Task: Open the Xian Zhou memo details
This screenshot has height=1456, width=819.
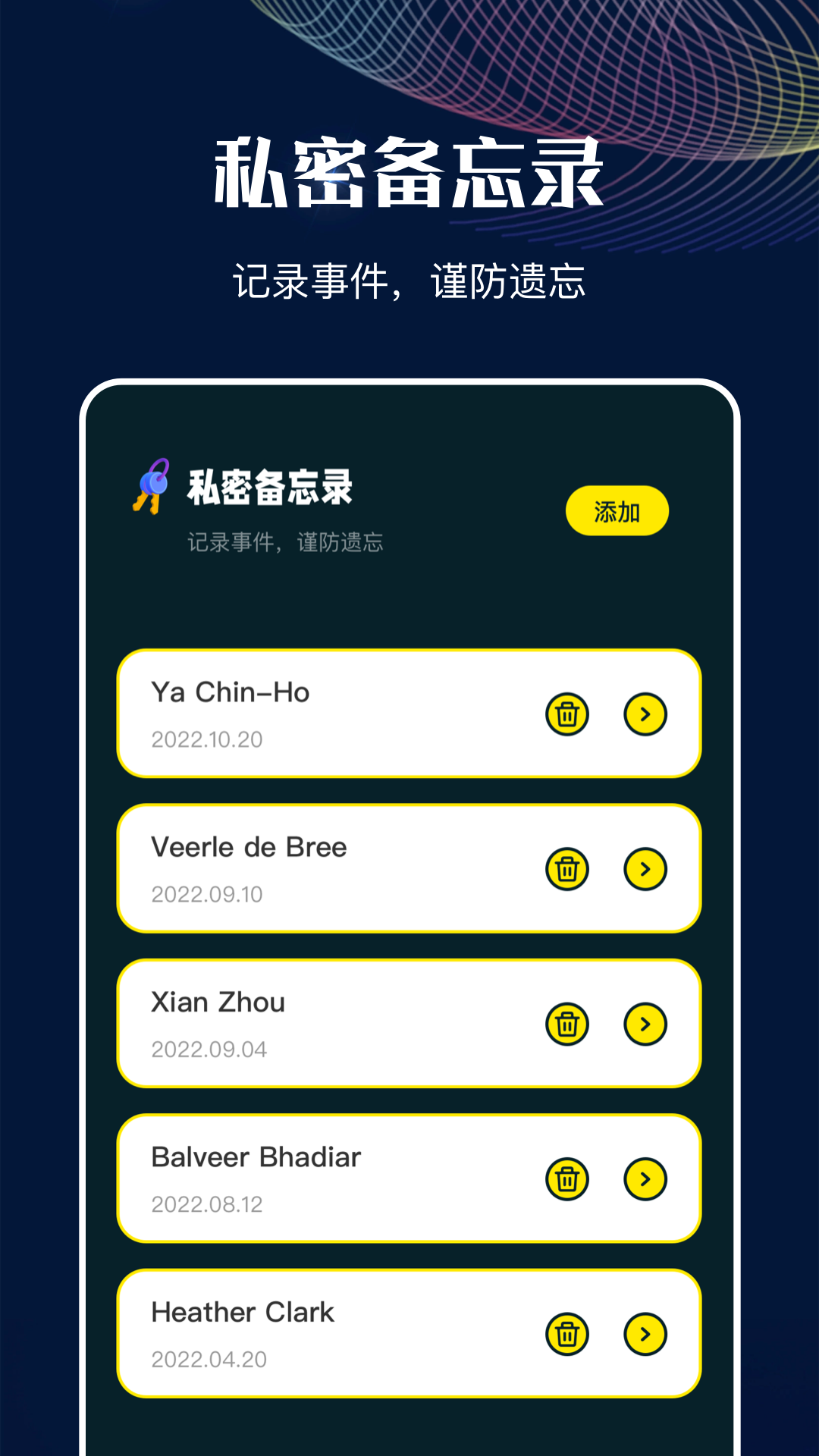Action: click(645, 1024)
